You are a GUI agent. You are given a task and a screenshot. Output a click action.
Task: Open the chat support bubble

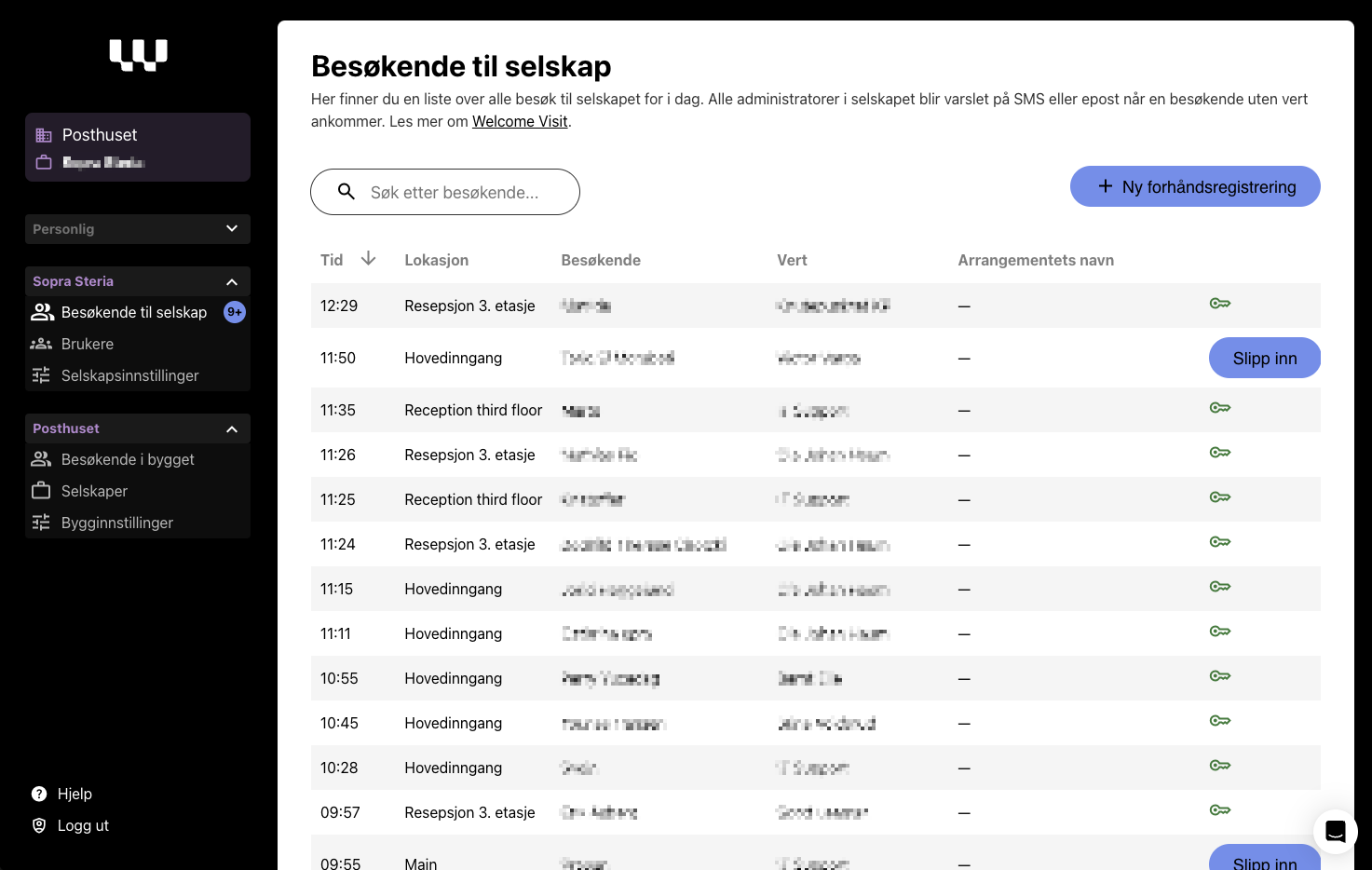coord(1335,831)
